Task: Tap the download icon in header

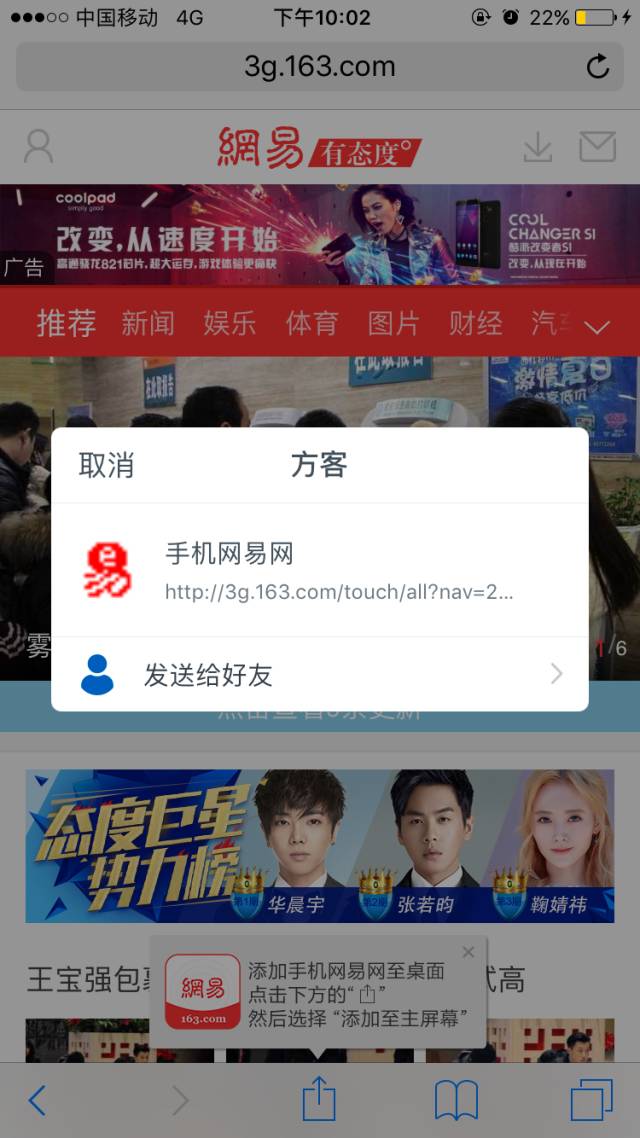Action: coord(538,147)
